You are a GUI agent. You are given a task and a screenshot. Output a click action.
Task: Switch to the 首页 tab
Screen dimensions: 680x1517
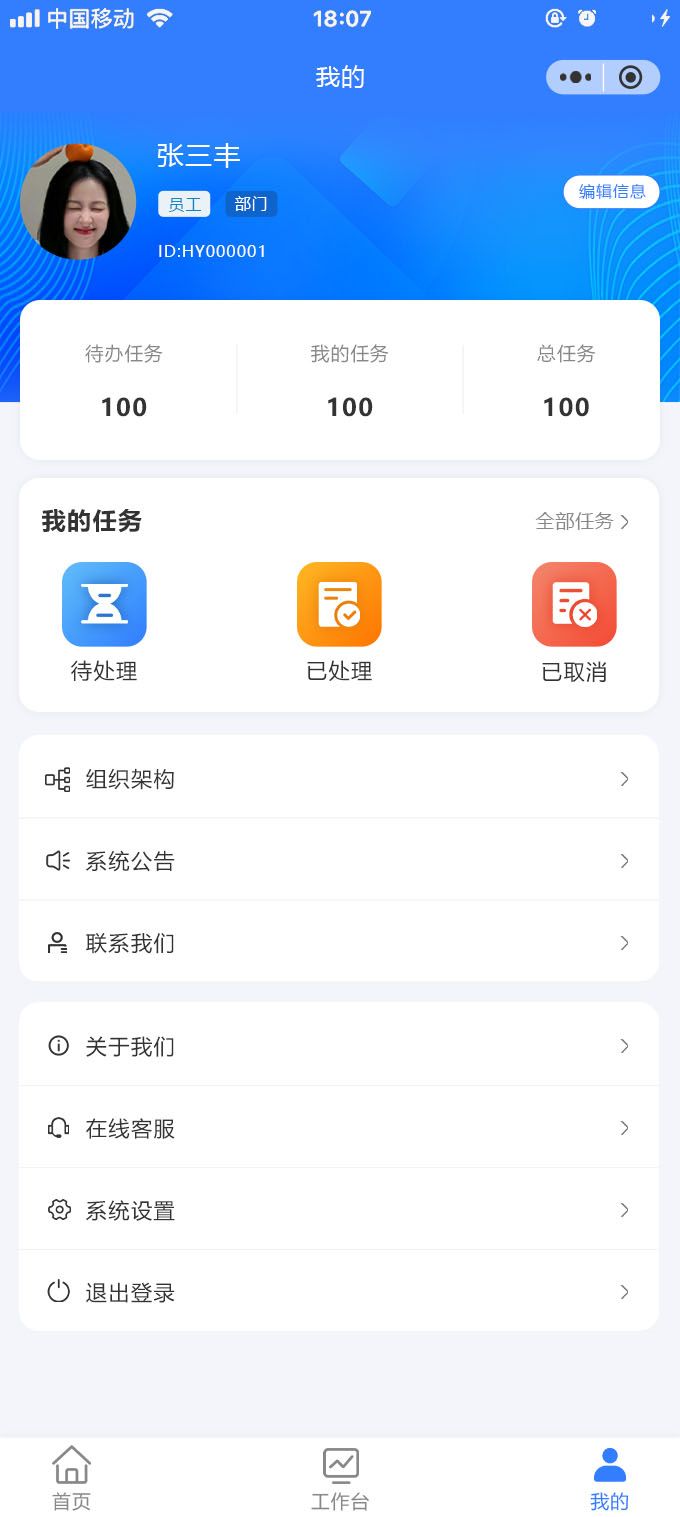pos(71,1478)
